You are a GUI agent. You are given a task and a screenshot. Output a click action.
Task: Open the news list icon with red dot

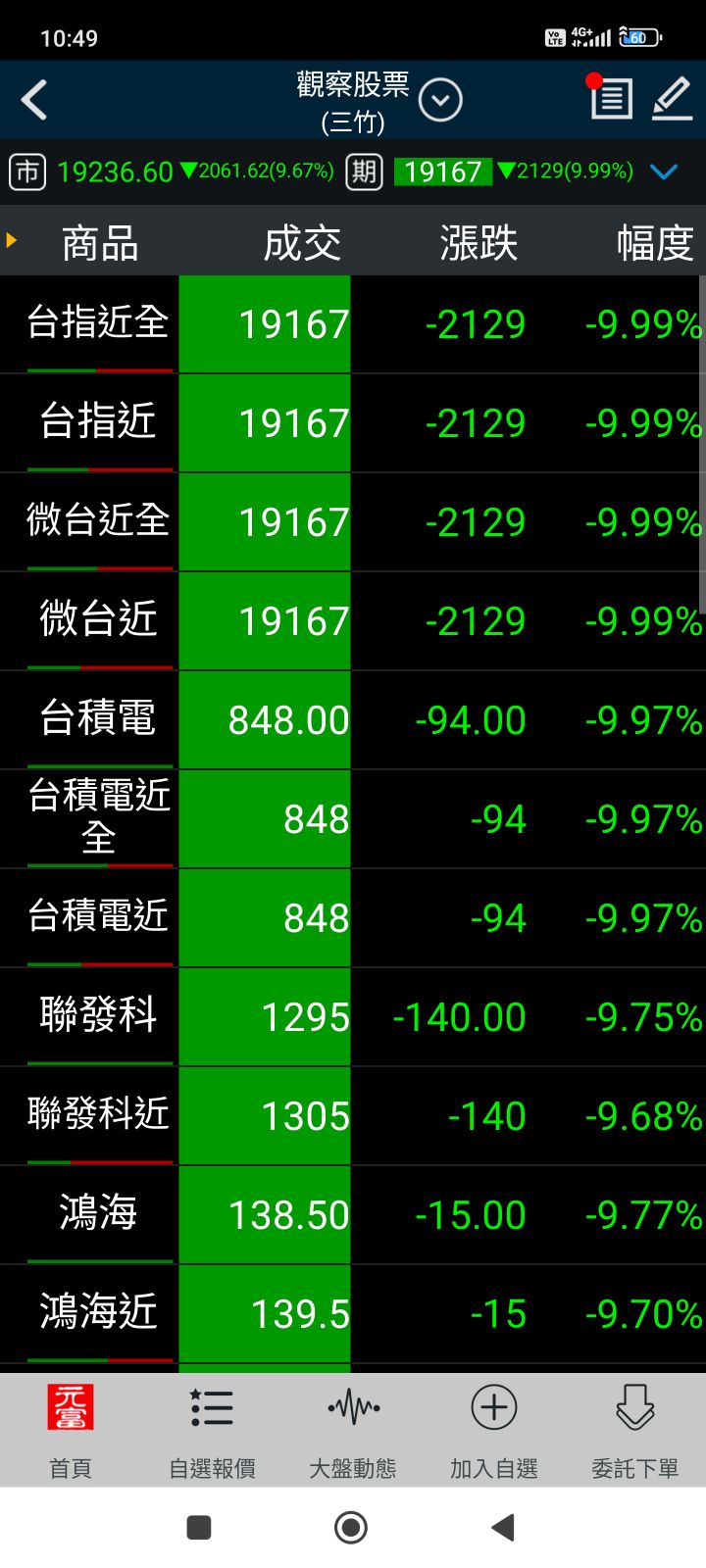(609, 97)
